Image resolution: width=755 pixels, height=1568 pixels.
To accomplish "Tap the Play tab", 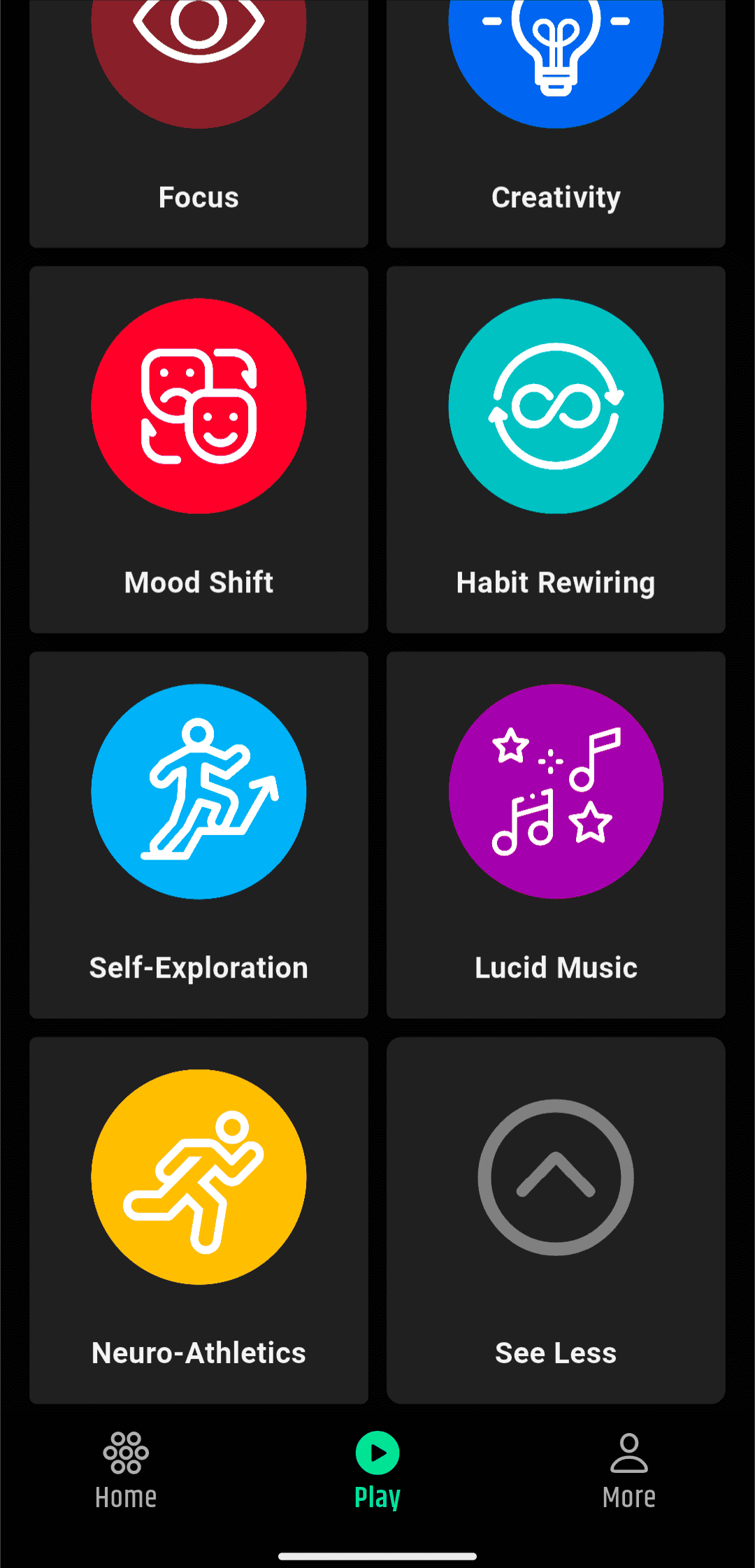I will 377,1470.
